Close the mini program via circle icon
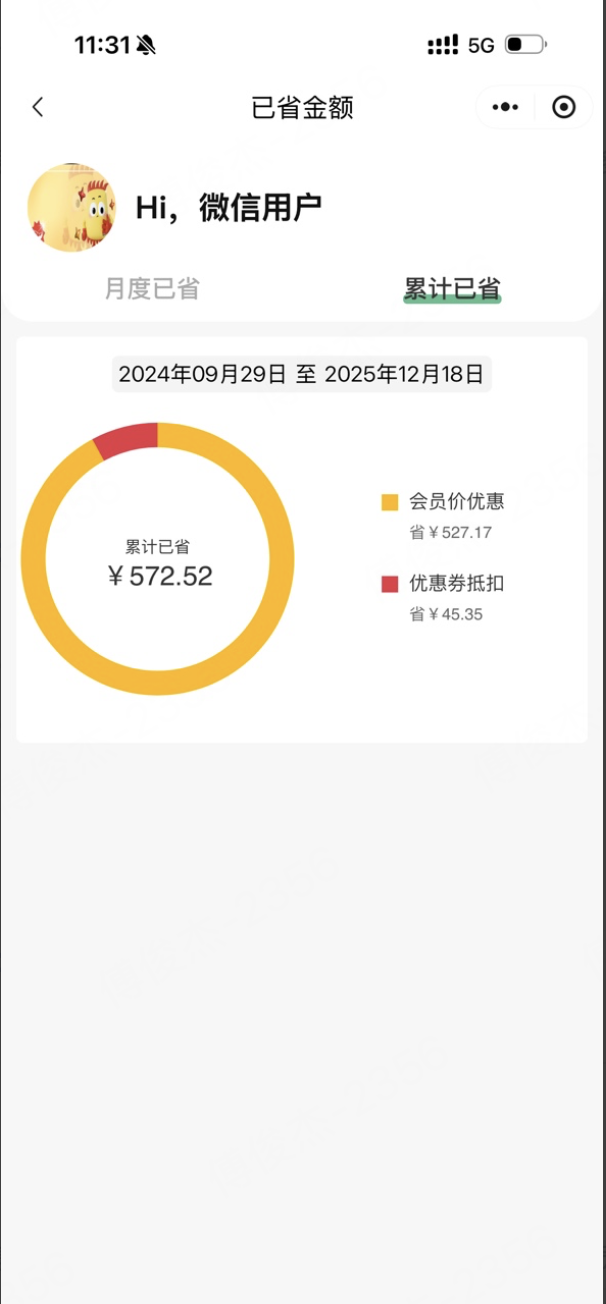This screenshot has width=606, height=1304. [x=564, y=107]
